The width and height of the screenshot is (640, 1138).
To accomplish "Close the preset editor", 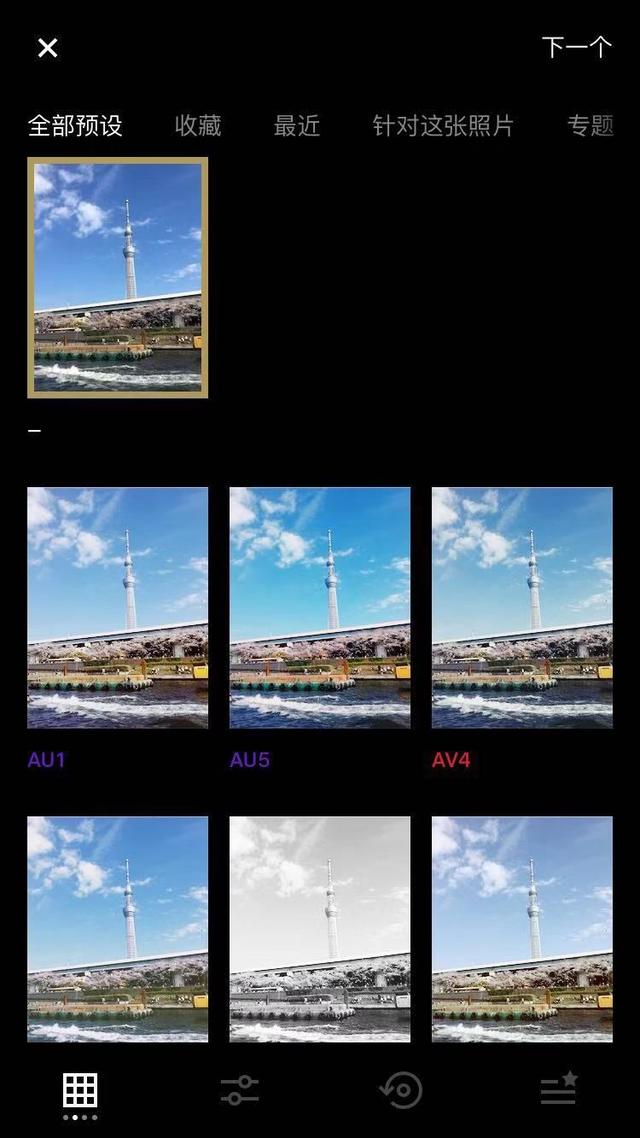I will pos(47,48).
